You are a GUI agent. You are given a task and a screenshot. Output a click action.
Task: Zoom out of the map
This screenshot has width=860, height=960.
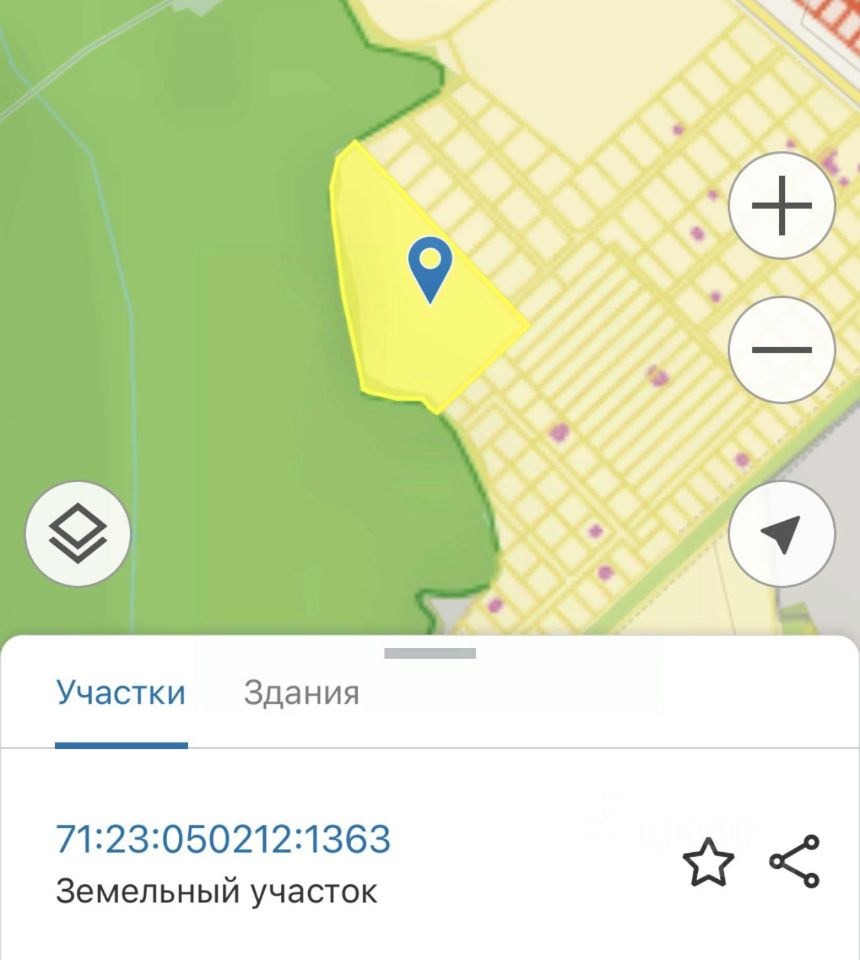click(x=781, y=350)
